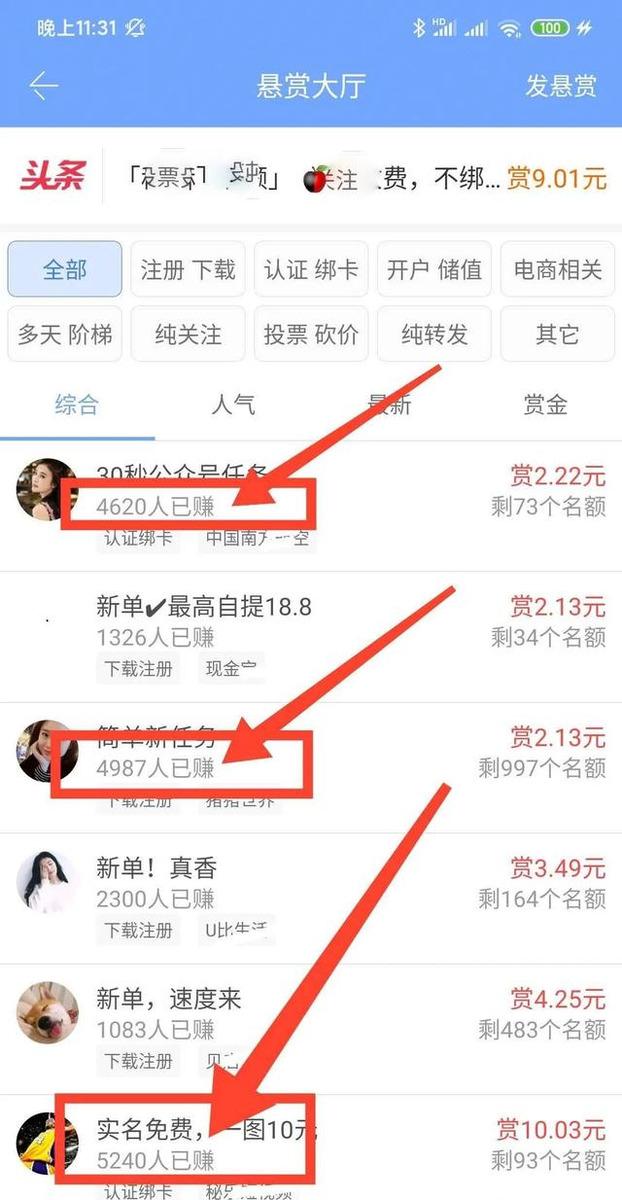Select the 其它 category
This screenshot has width=622, height=1200.
click(557, 334)
